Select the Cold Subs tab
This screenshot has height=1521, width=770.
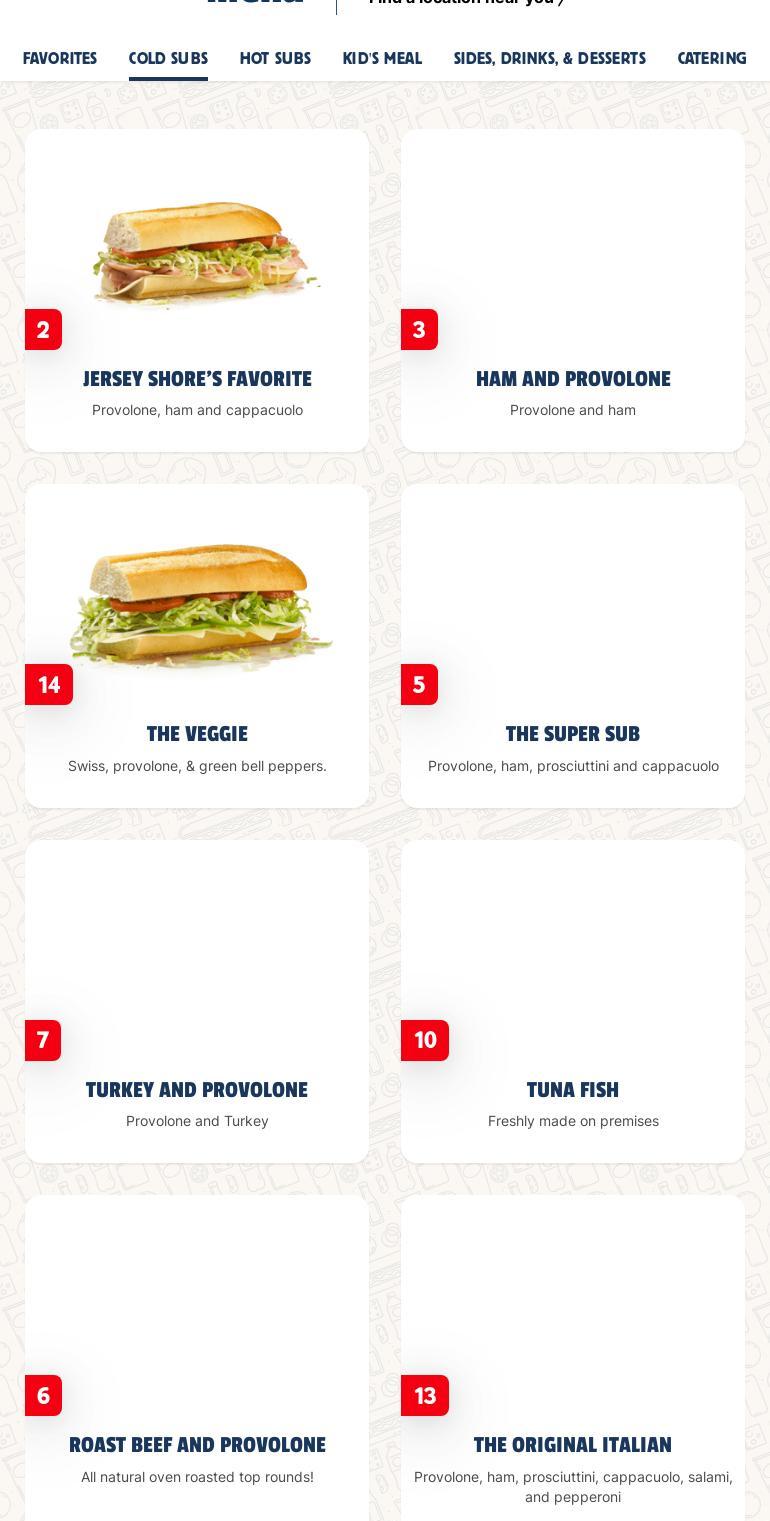coord(168,58)
